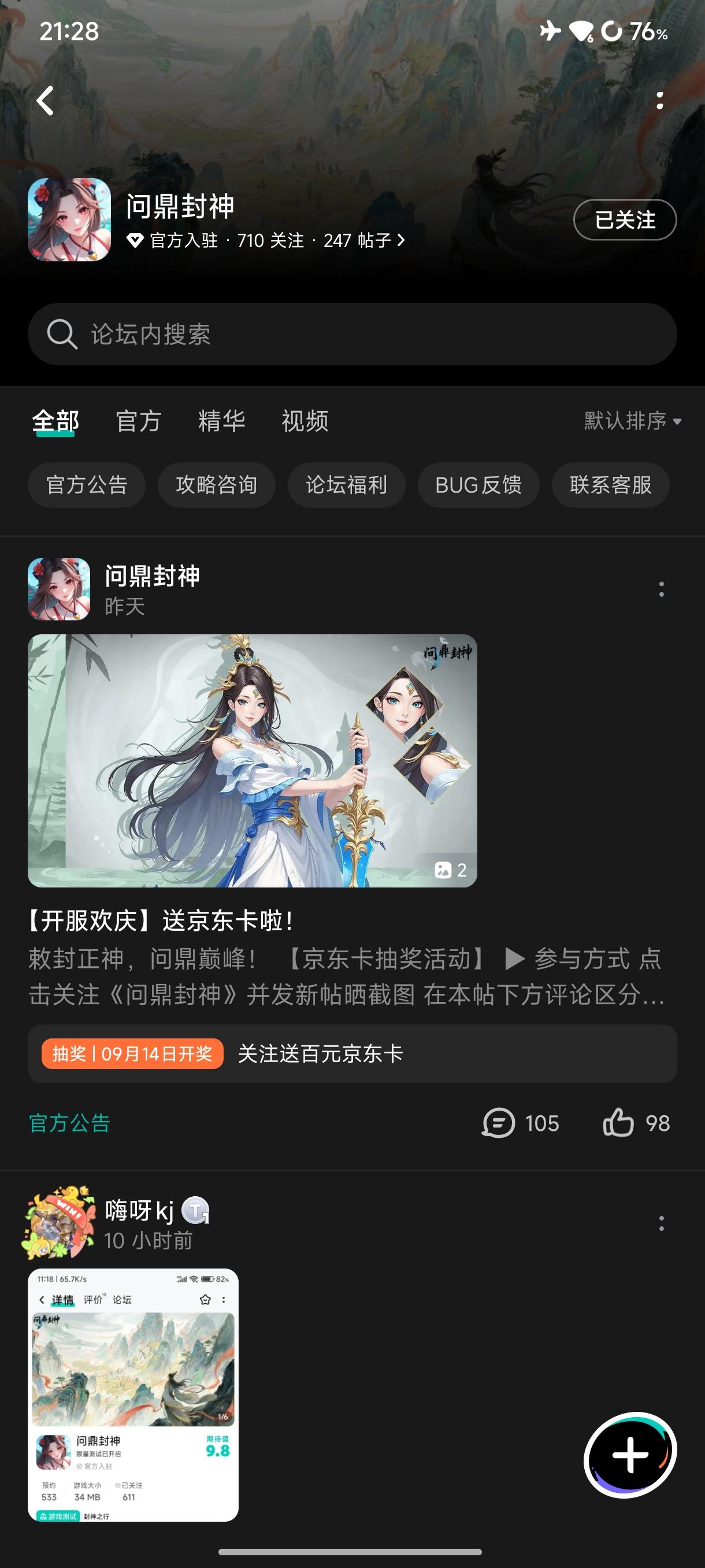Image resolution: width=705 pixels, height=1568 pixels.
Task: Tap the back arrow to leave the forum
Action: (x=45, y=100)
